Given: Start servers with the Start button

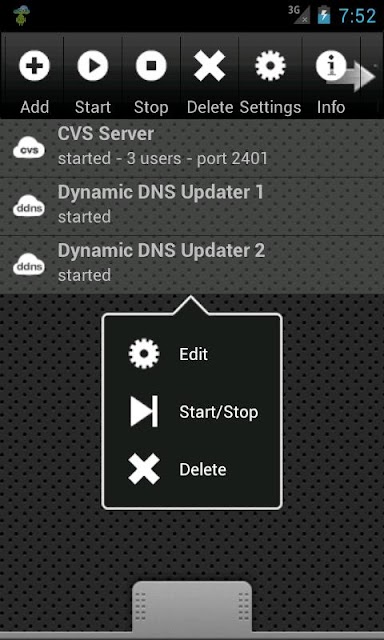Looking at the screenshot, I should point(93,76).
